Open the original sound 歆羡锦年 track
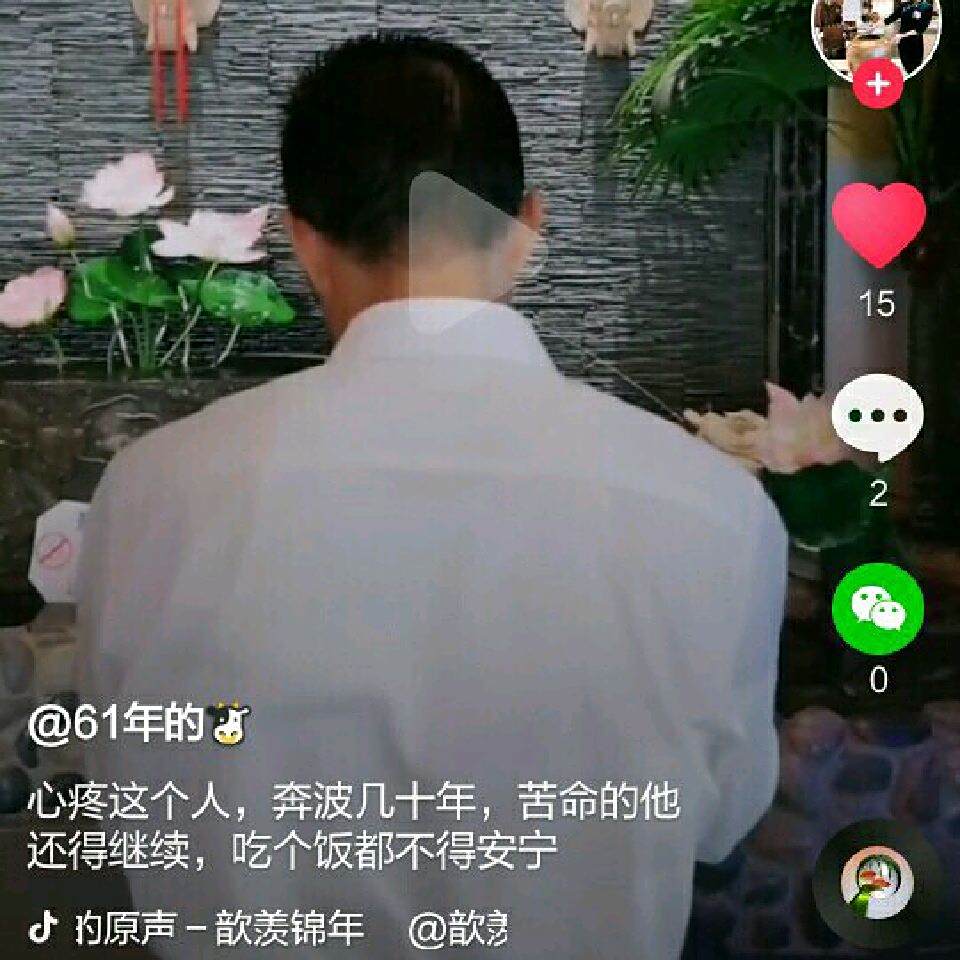 pos(220,929)
